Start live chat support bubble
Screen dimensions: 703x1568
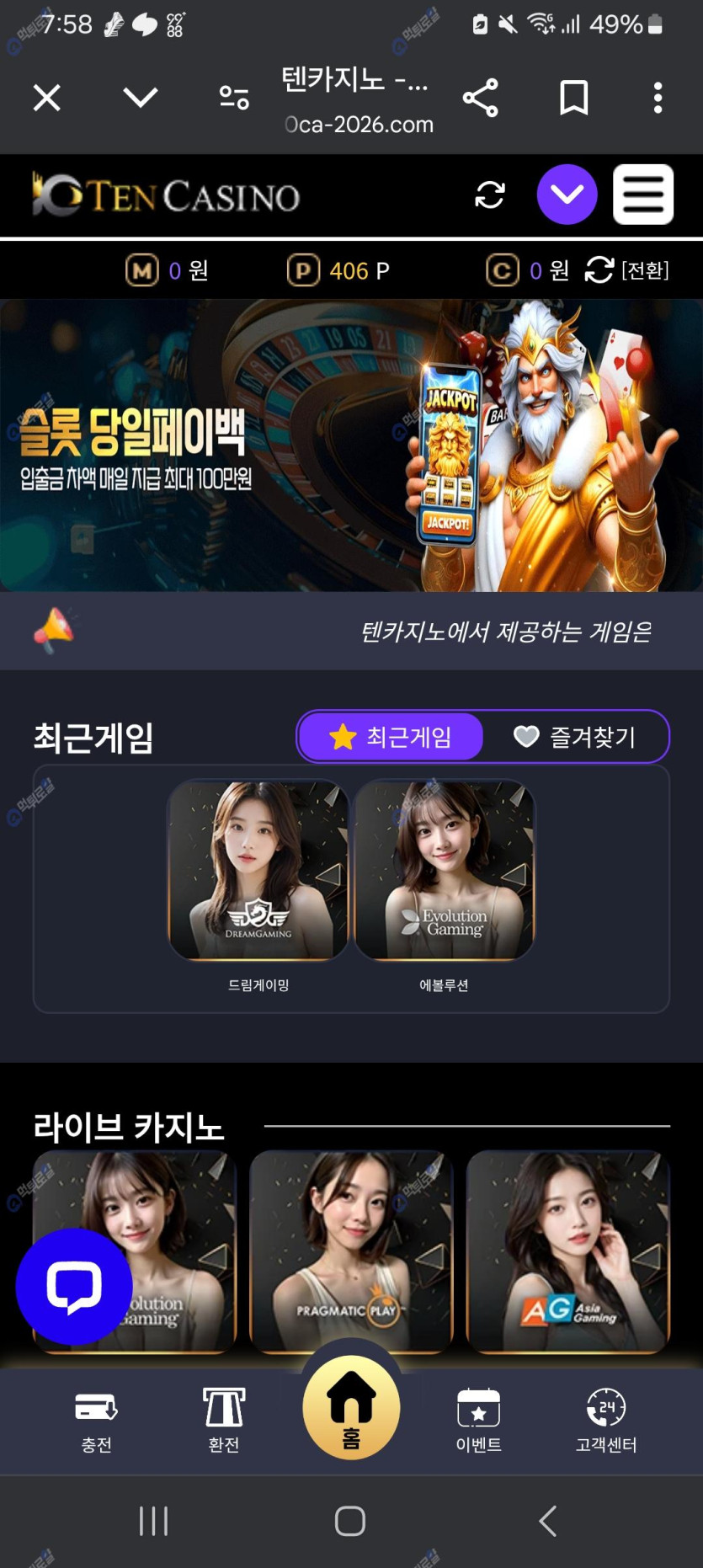(x=74, y=1286)
